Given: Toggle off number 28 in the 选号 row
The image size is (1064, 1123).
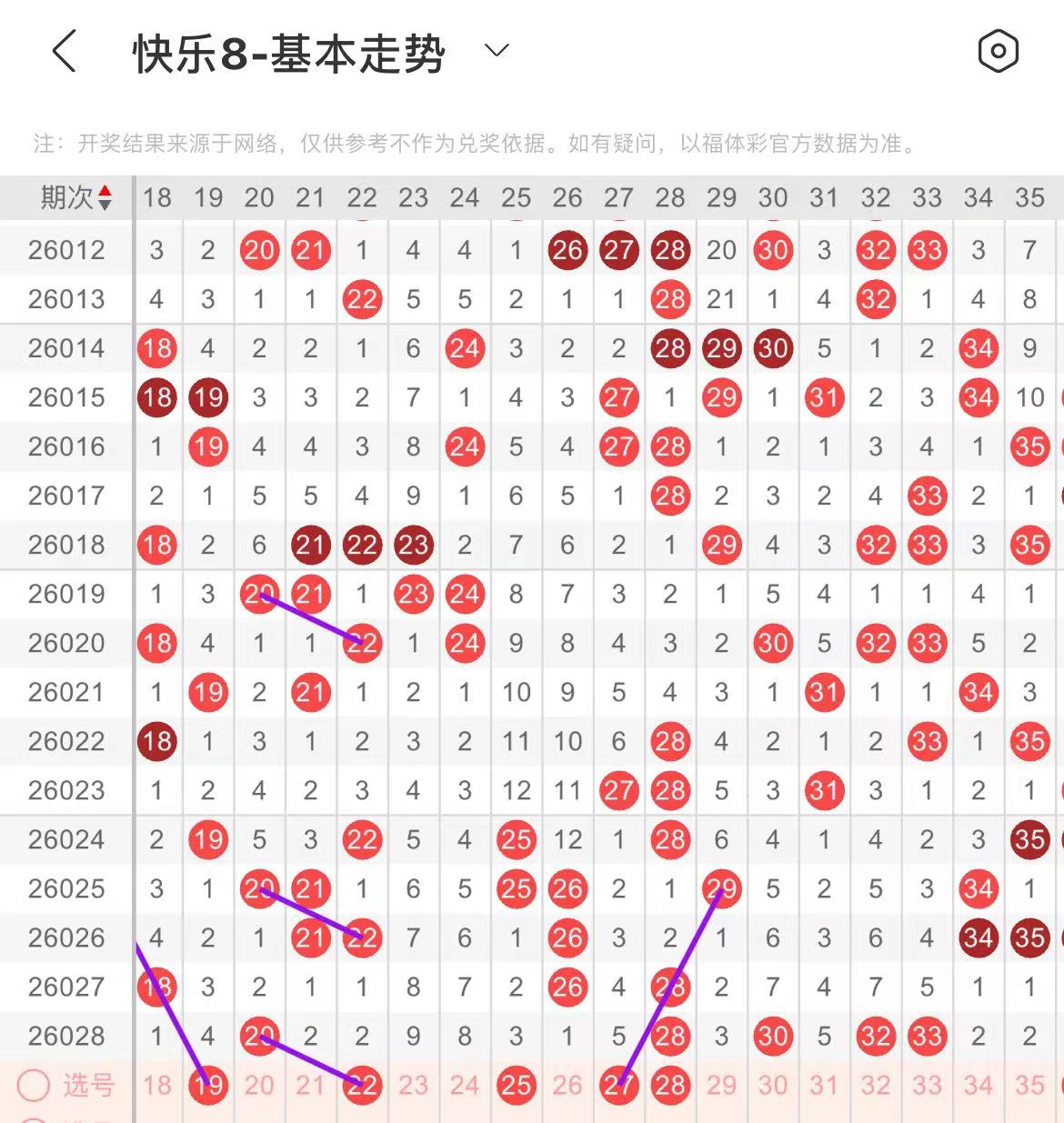Looking at the screenshot, I should [x=670, y=1085].
